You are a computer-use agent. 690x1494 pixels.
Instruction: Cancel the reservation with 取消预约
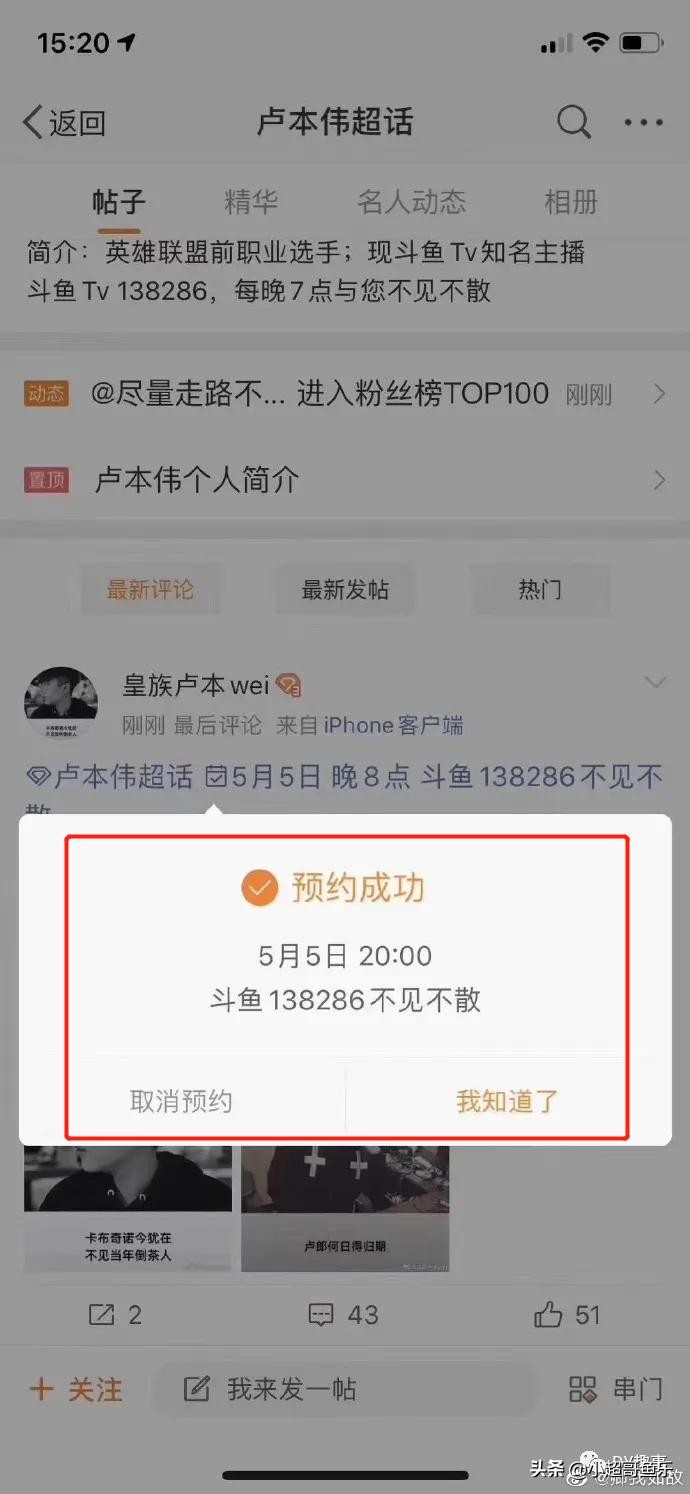point(181,1101)
